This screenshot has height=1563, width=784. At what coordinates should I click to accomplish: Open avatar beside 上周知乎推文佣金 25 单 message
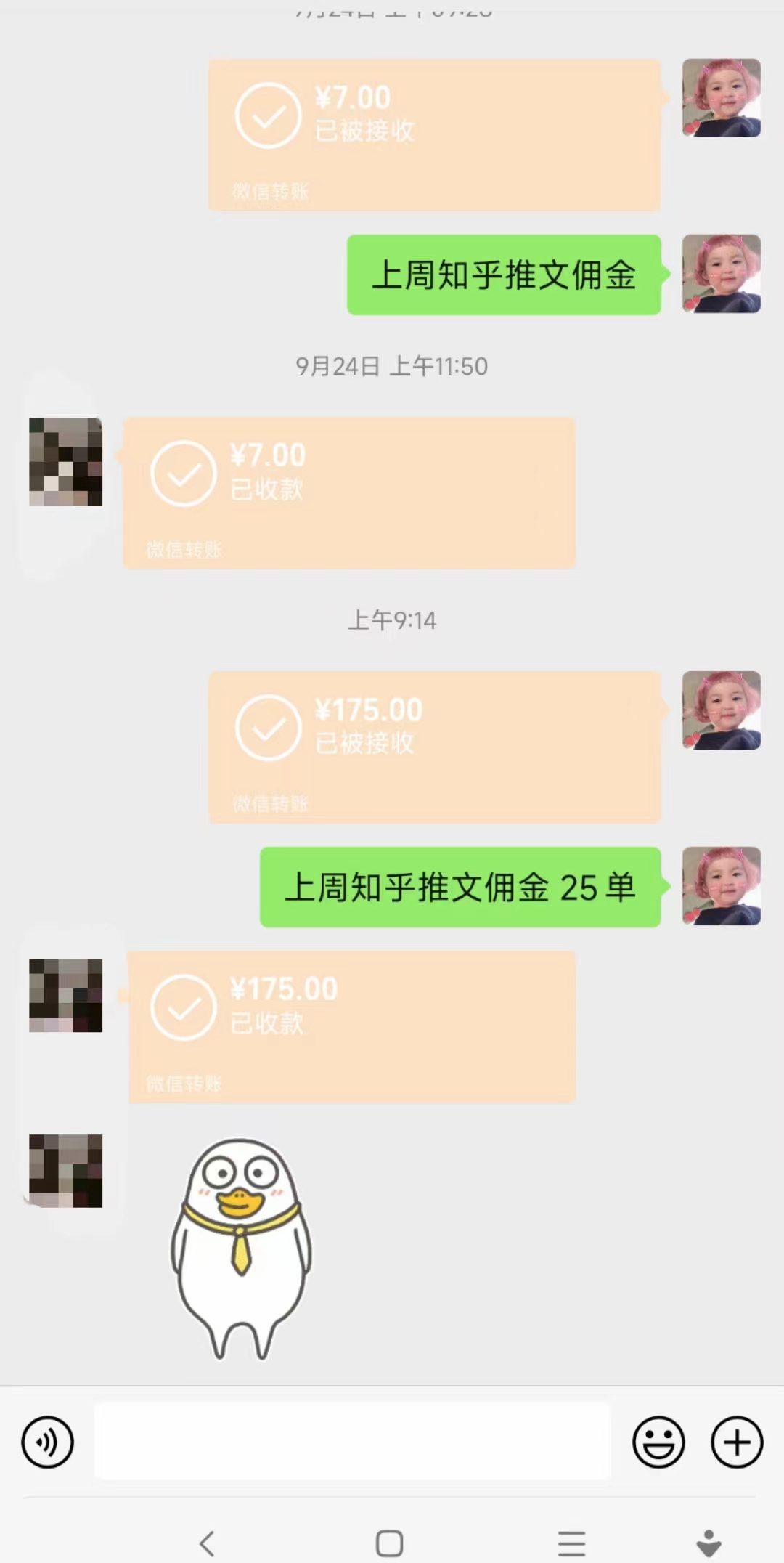[721, 886]
